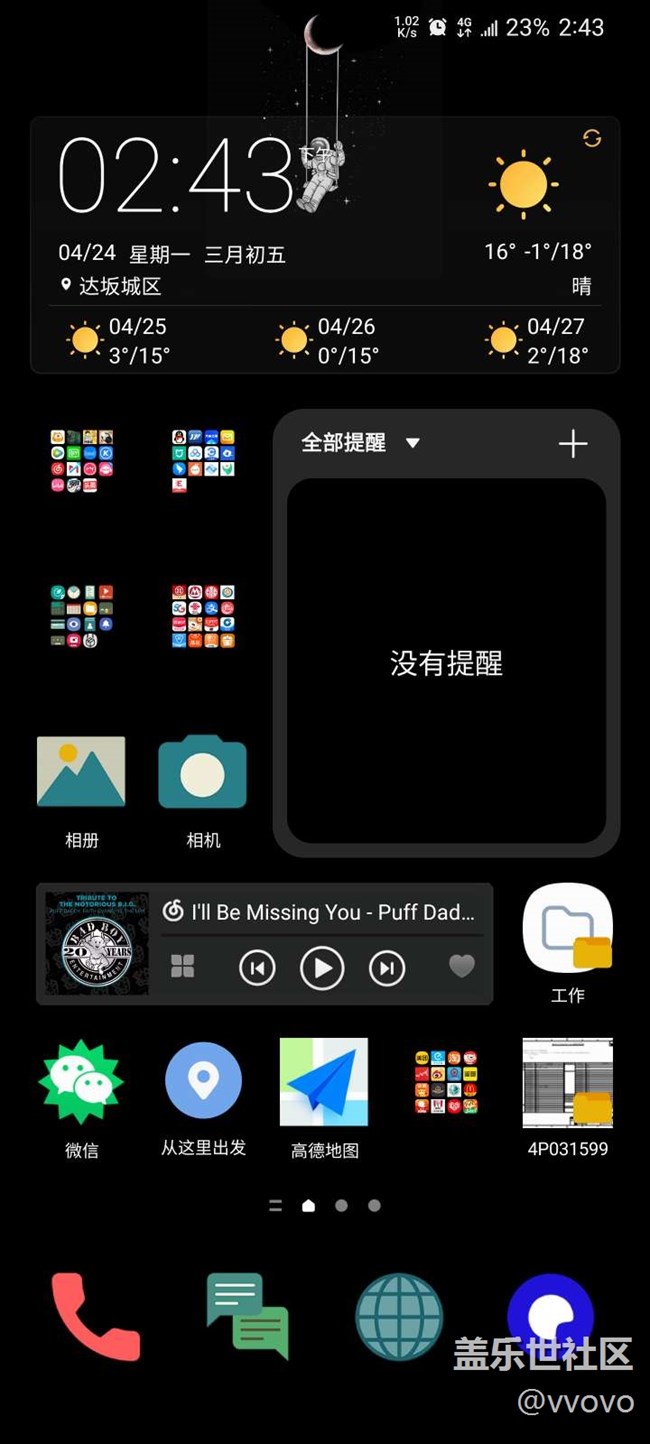The image size is (650, 1444).
Task: Open 微信 WeChat
Action: pyautogui.click(x=81, y=1083)
